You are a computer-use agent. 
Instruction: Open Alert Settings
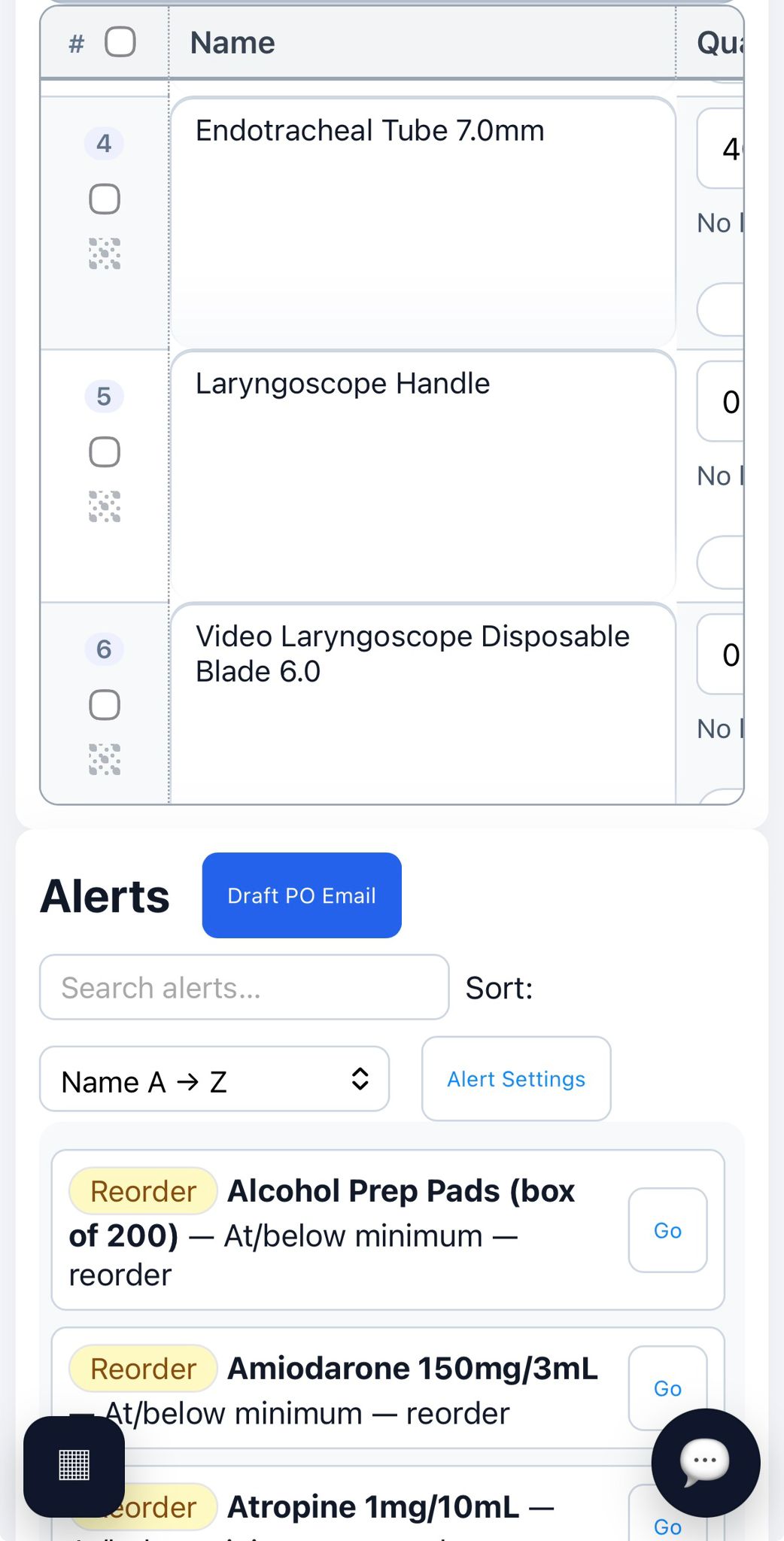515,1079
